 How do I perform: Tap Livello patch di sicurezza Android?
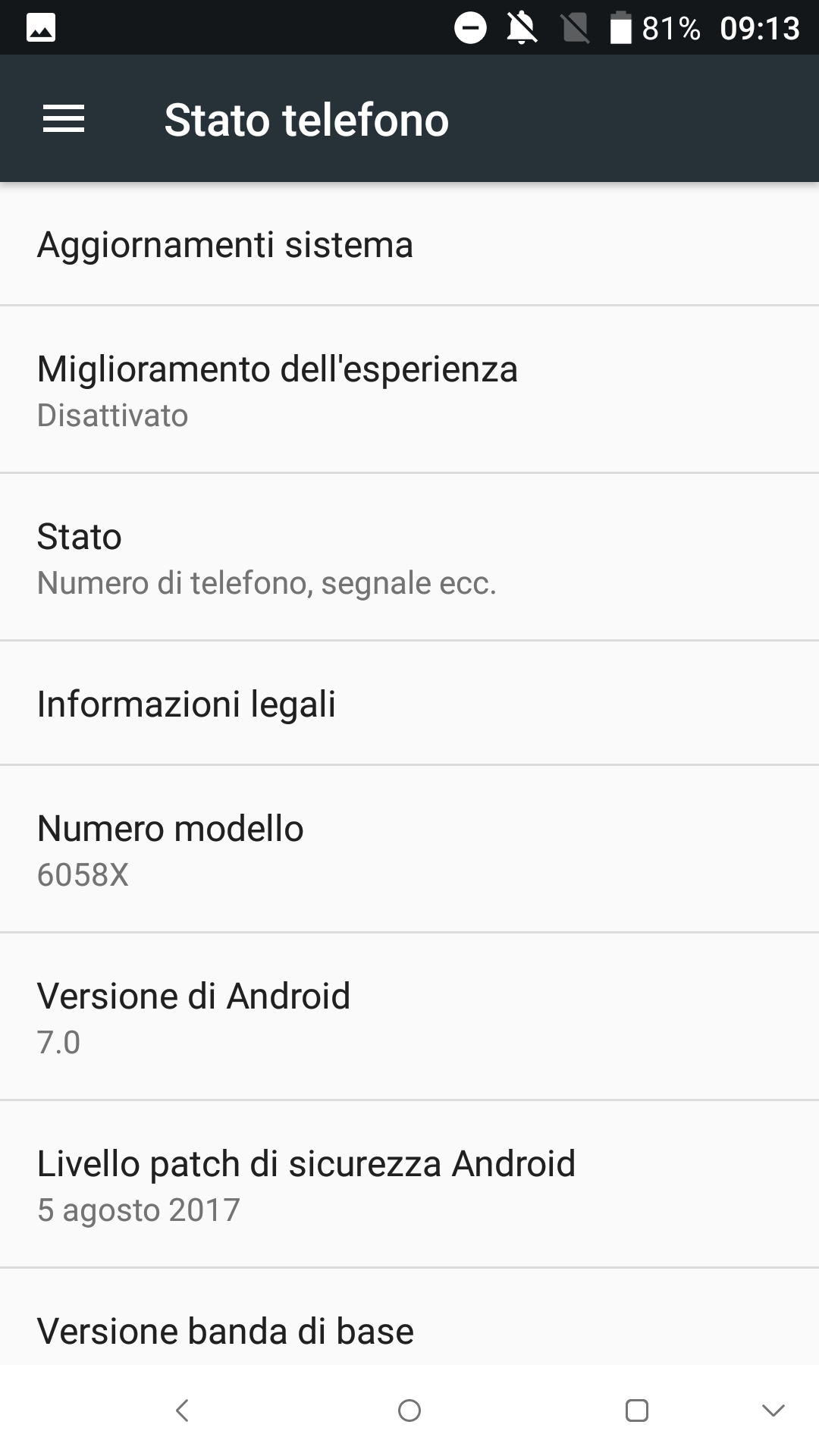[x=409, y=1185]
